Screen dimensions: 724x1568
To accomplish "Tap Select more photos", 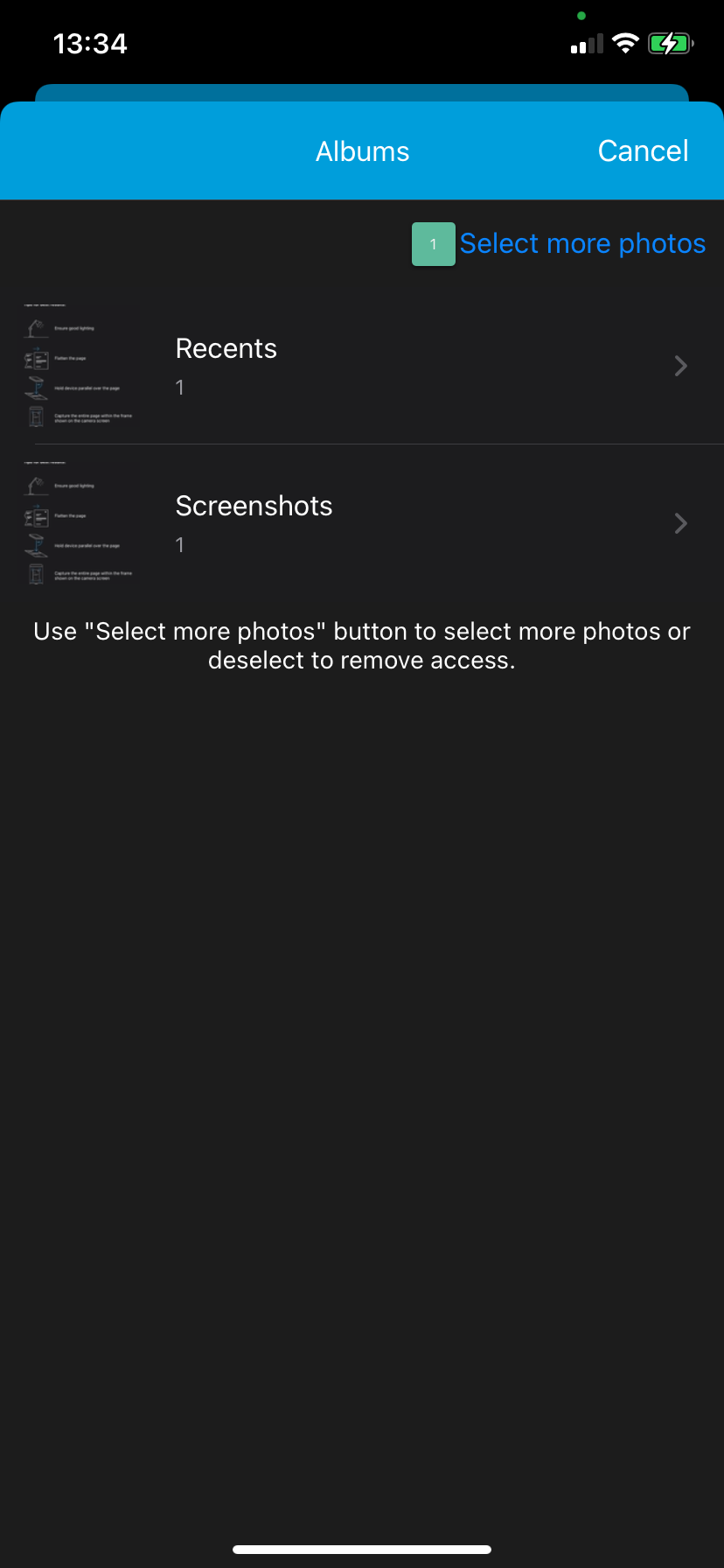I will (582, 243).
